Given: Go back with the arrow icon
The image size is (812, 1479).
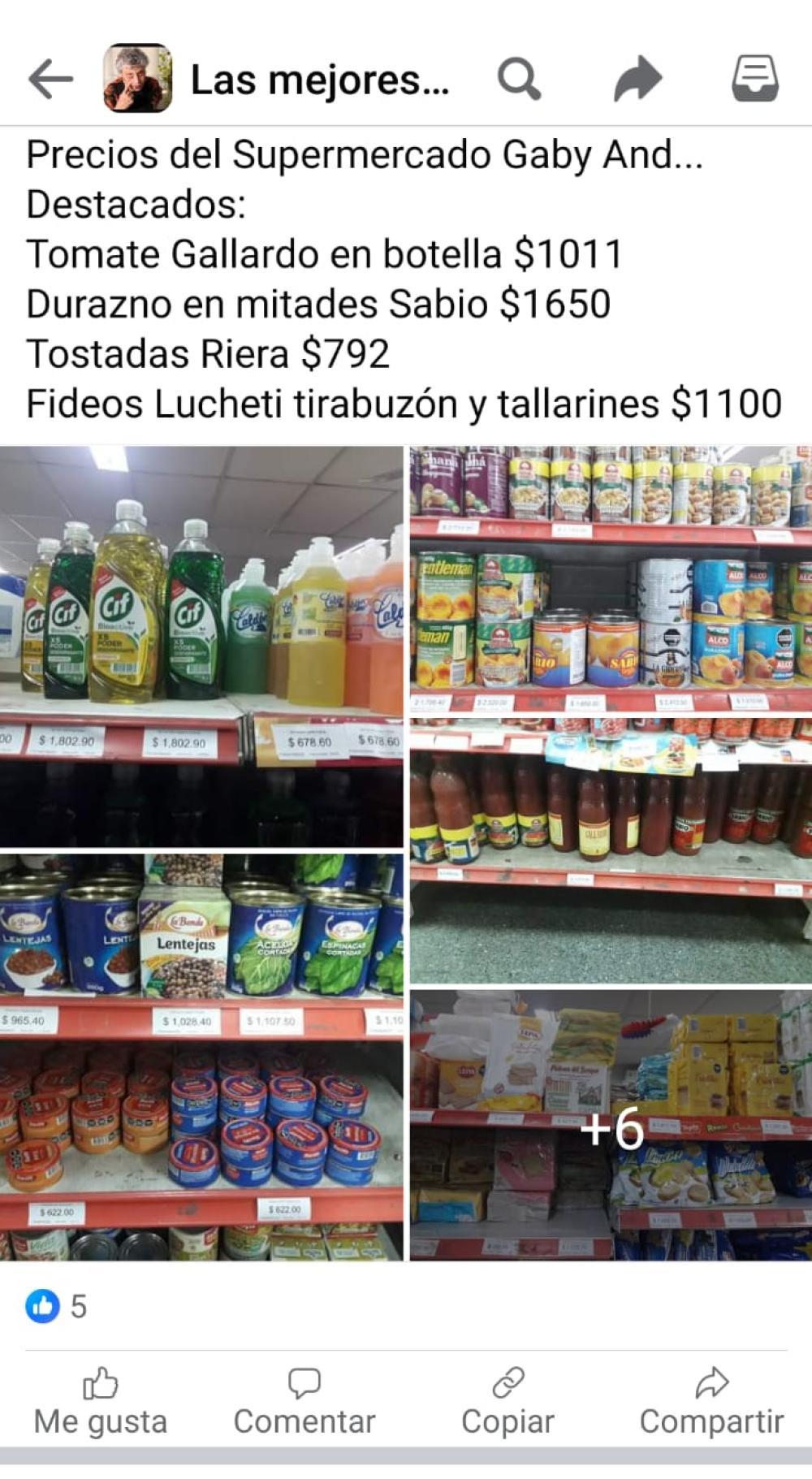Looking at the screenshot, I should pyautogui.click(x=50, y=80).
